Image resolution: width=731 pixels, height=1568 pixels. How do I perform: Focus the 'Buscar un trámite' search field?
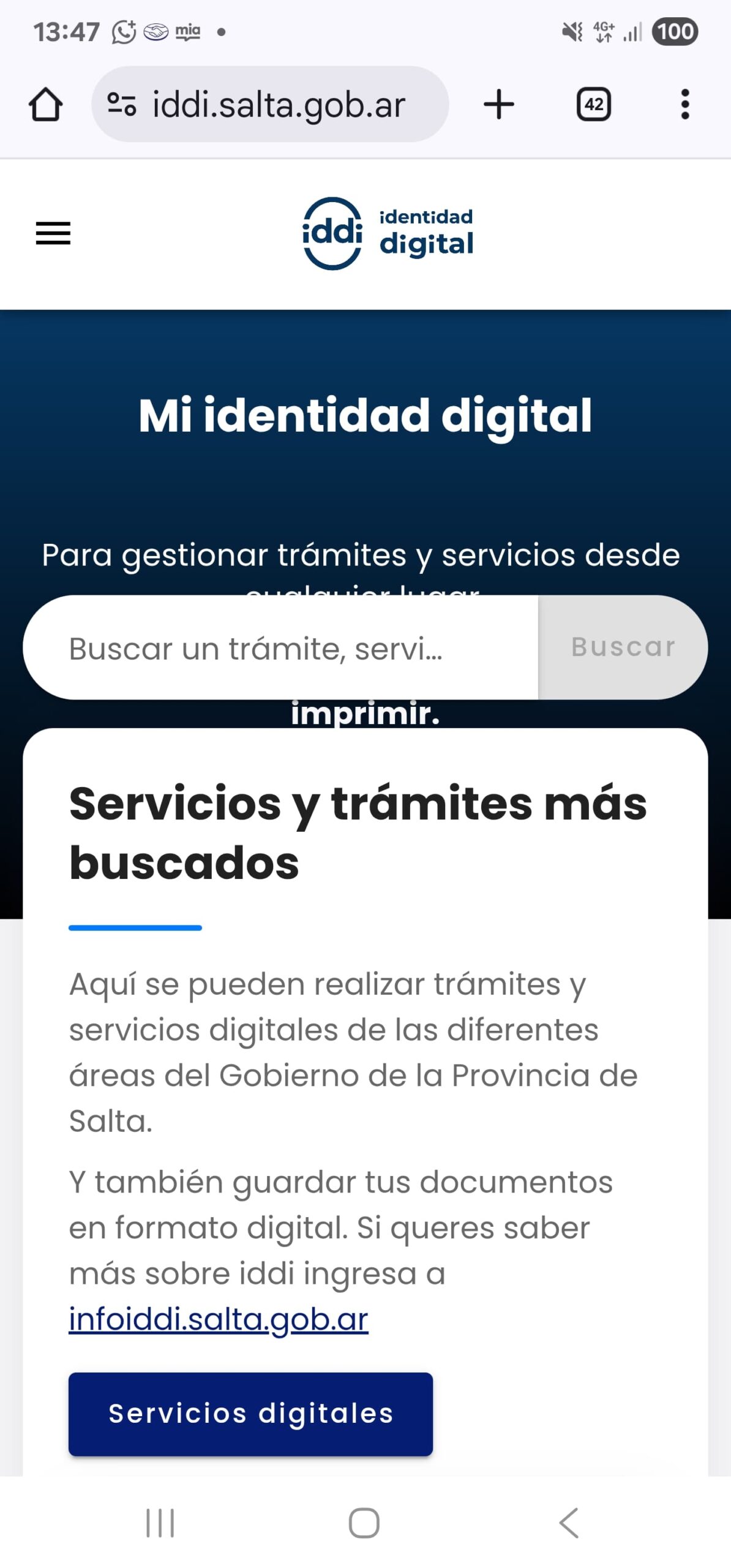(x=280, y=648)
